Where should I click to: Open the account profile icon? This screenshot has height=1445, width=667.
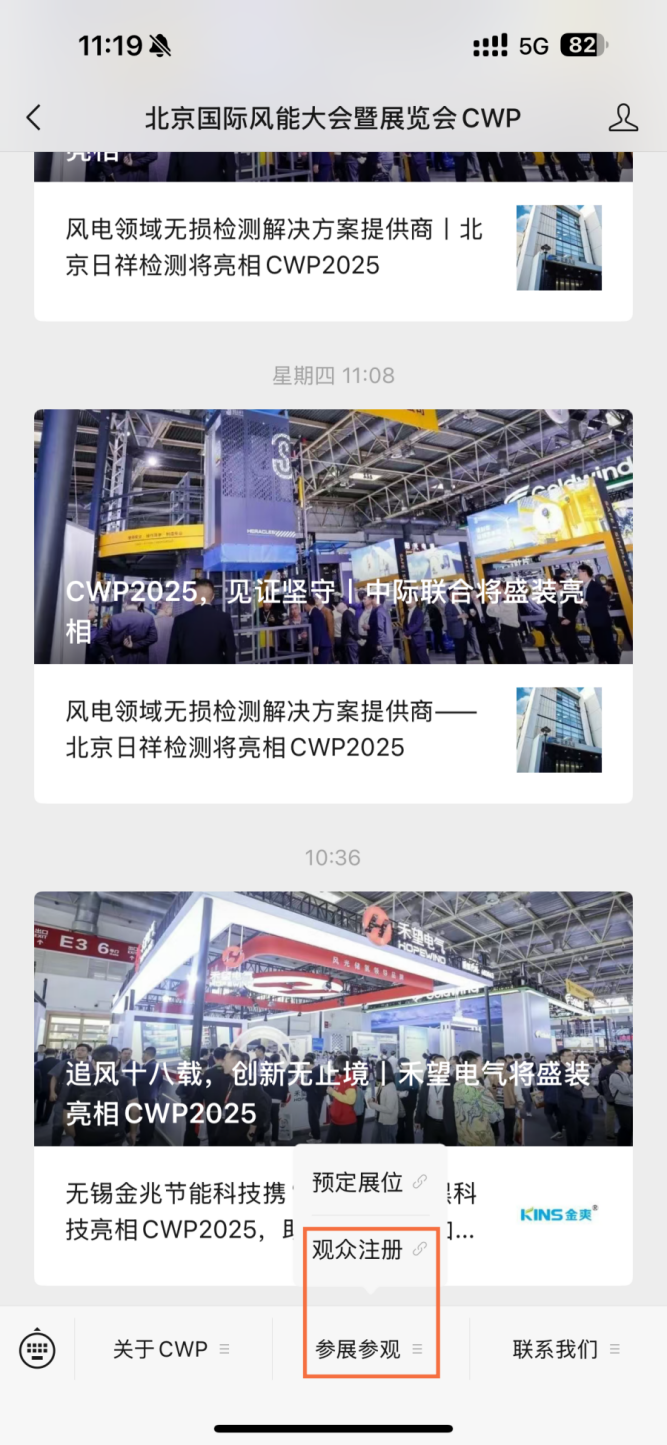tap(623, 118)
